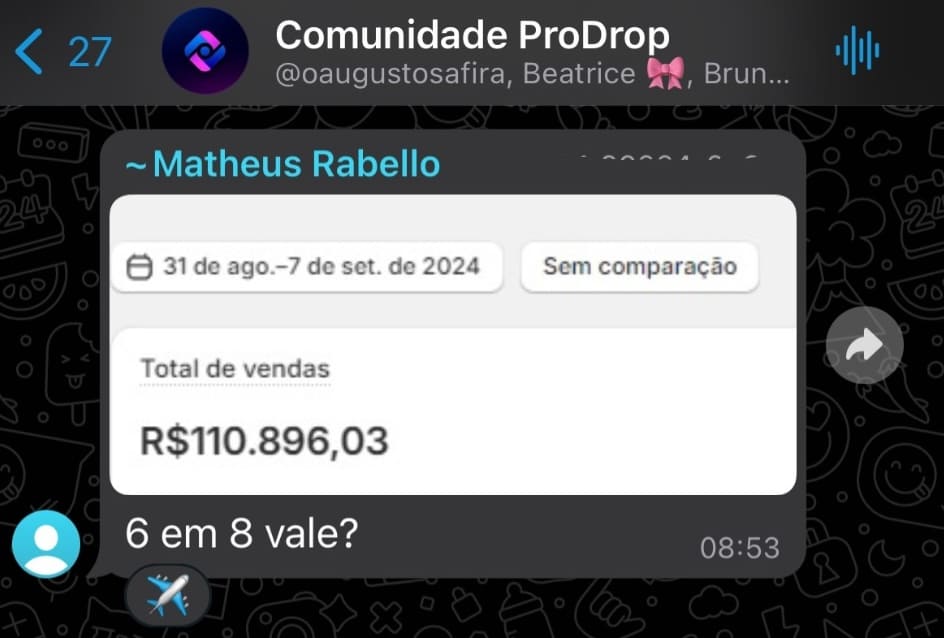
Task: View the airplane reaction on the message
Action: tap(167, 596)
